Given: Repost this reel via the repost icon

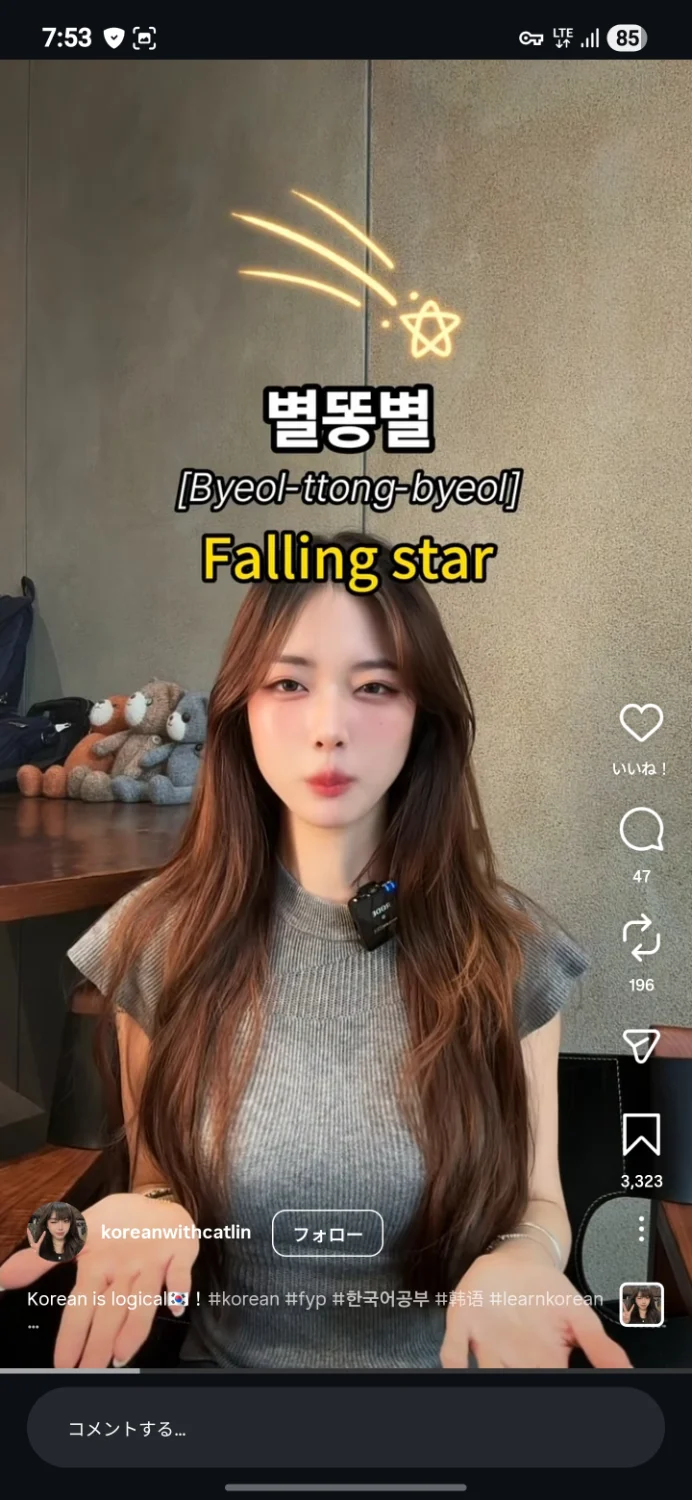Looking at the screenshot, I should tap(641, 938).
